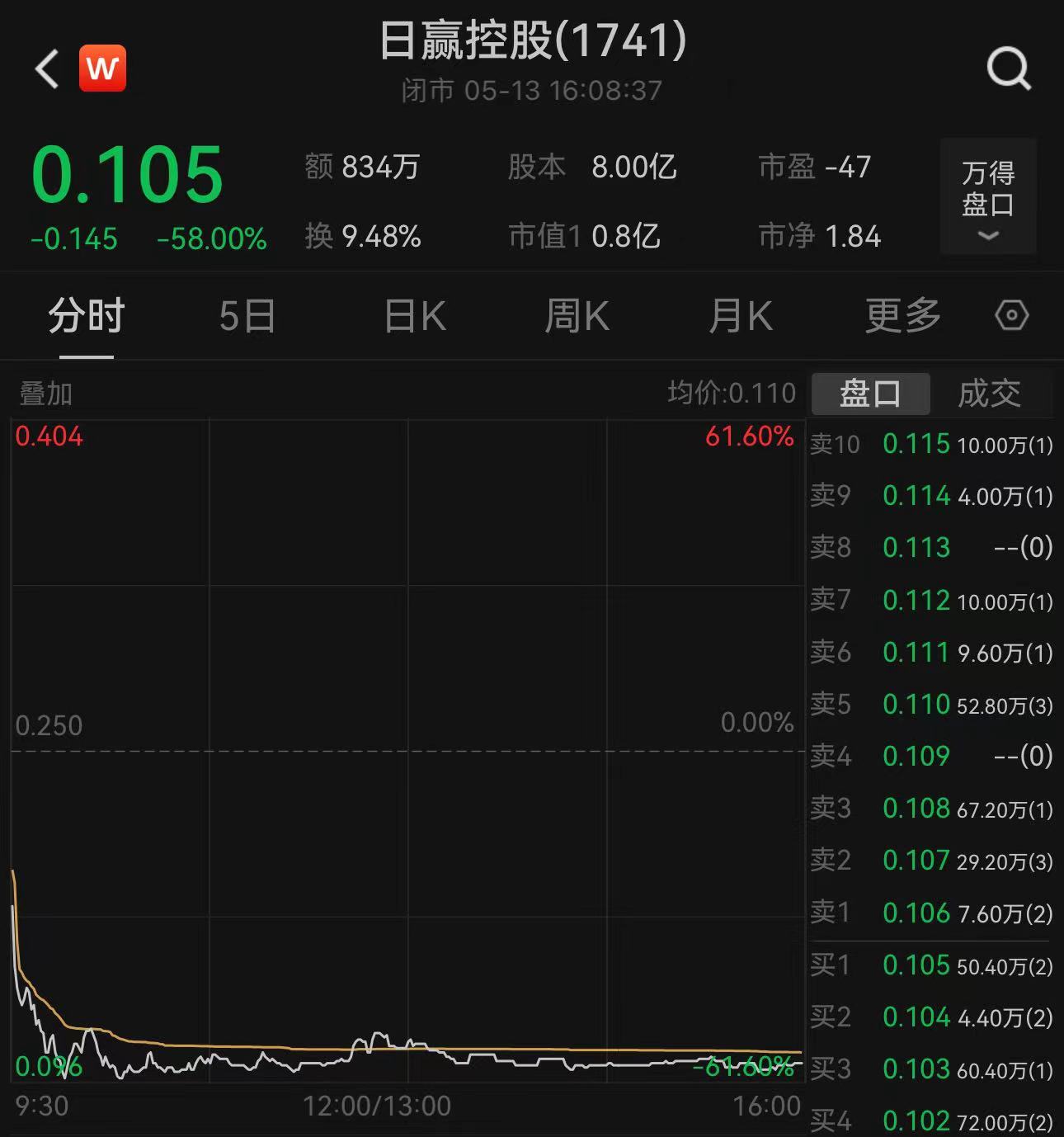Select the 盘口 order book tab

tap(870, 394)
